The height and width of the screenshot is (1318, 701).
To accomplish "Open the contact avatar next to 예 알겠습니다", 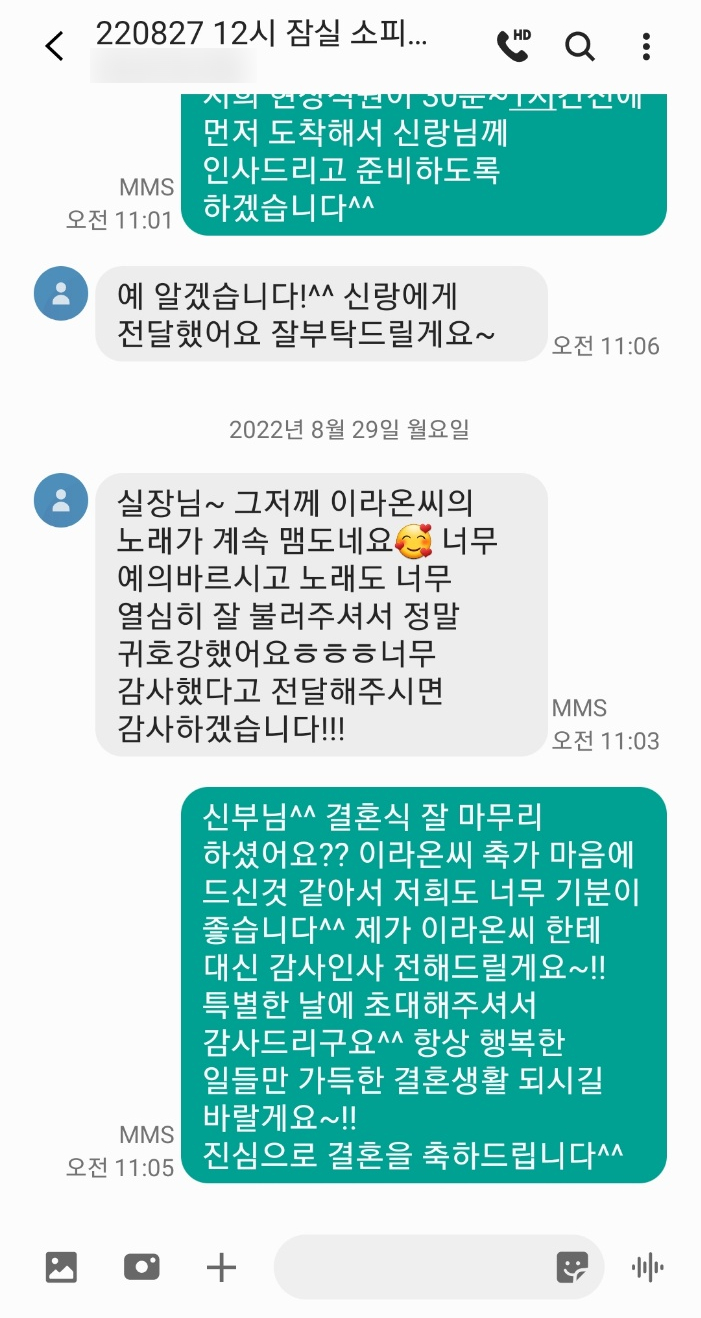I will [61, 293].
